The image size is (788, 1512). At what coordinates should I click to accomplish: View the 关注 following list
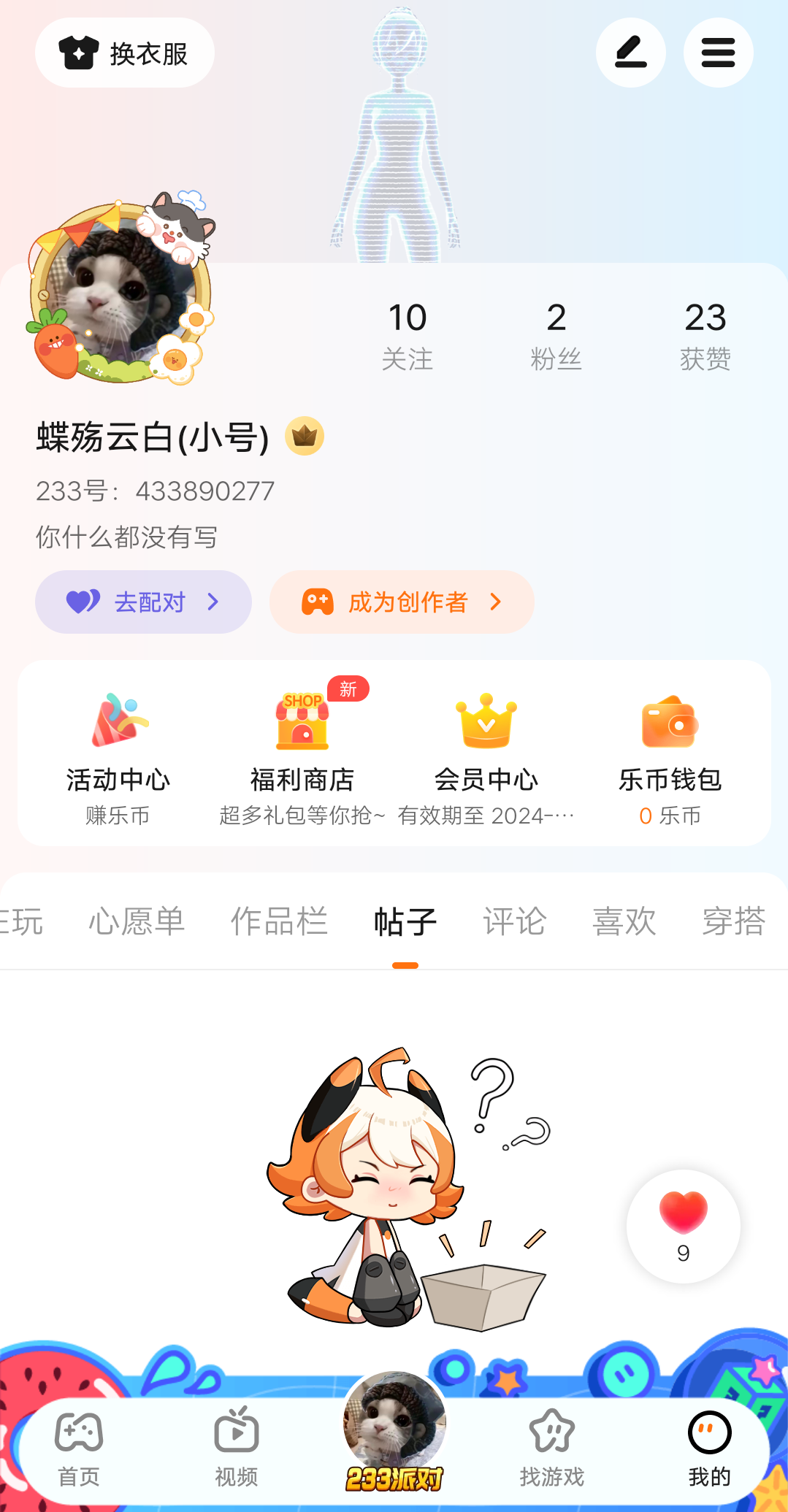[407, 335]
